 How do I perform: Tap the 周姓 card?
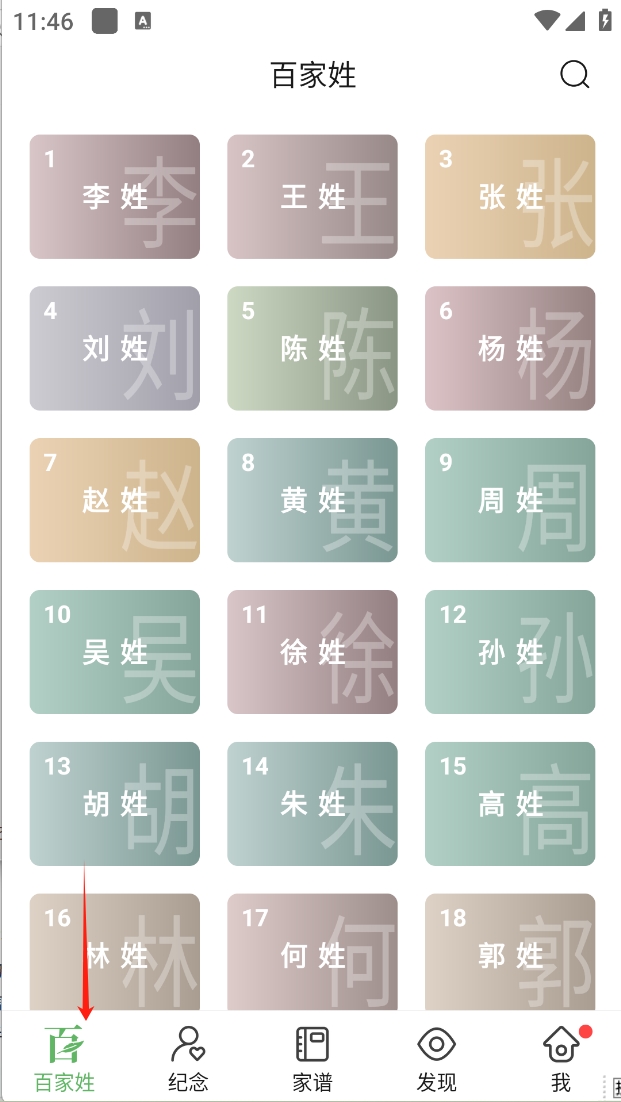click(510, 500)
